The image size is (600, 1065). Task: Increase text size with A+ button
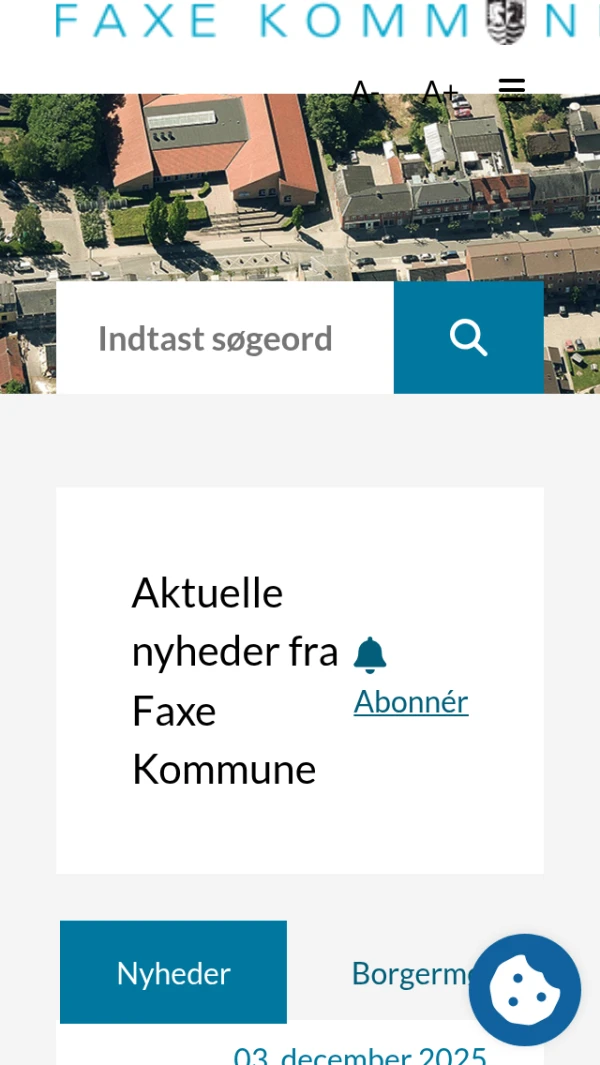click(440, 92)
